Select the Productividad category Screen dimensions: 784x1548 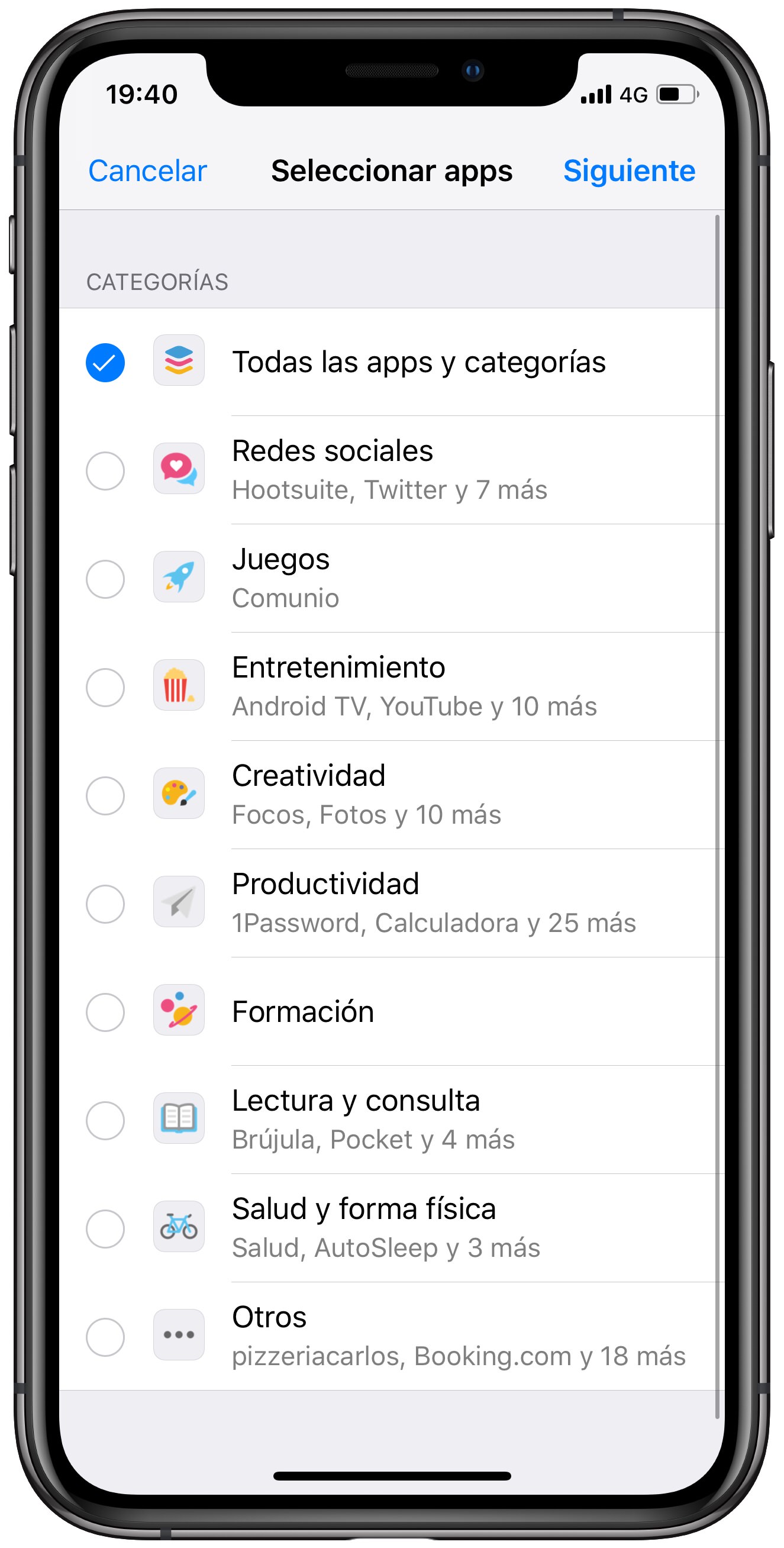click(x=105, y=903)
